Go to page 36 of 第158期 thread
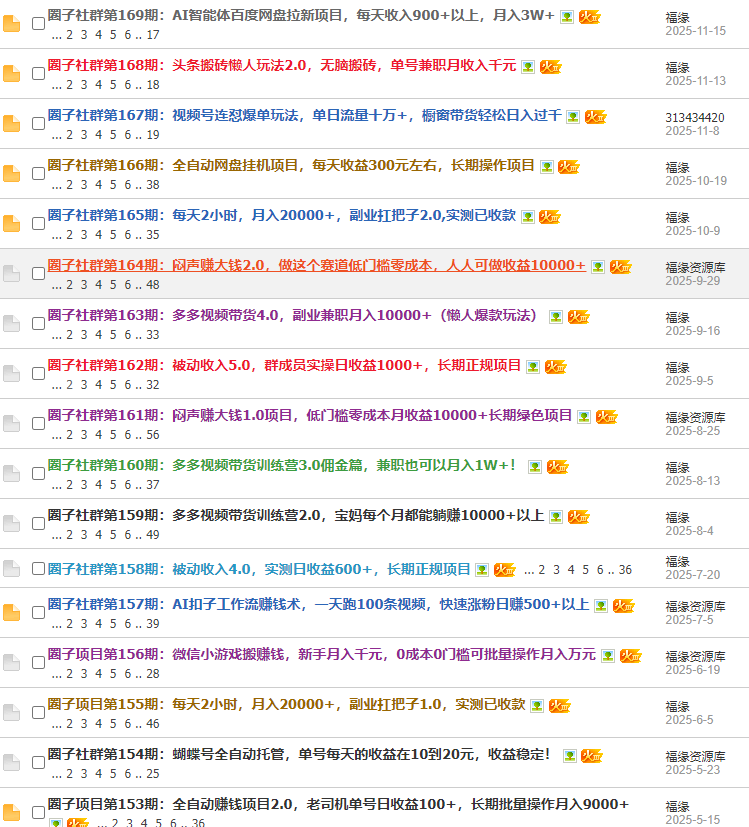The width and height of the screenshot is (749, 827). [625, 570]
